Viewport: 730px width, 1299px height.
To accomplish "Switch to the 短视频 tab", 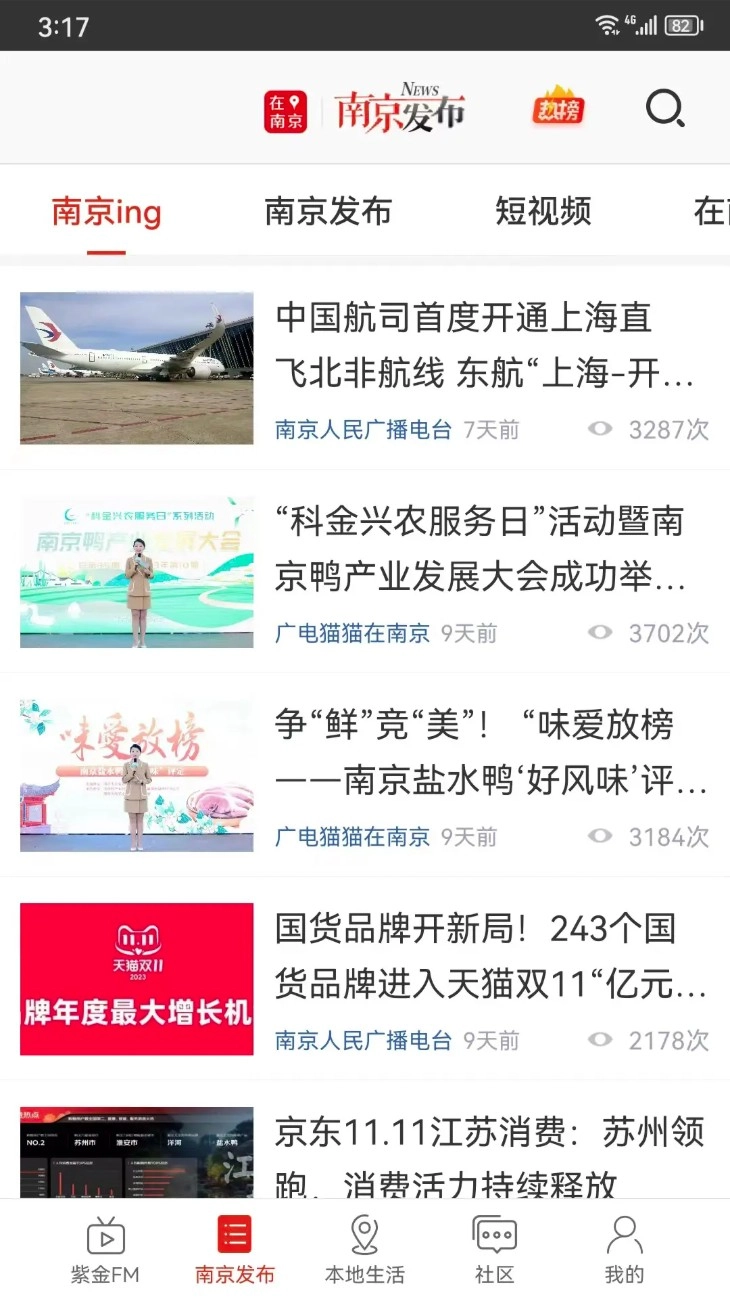I will point(543,212).
